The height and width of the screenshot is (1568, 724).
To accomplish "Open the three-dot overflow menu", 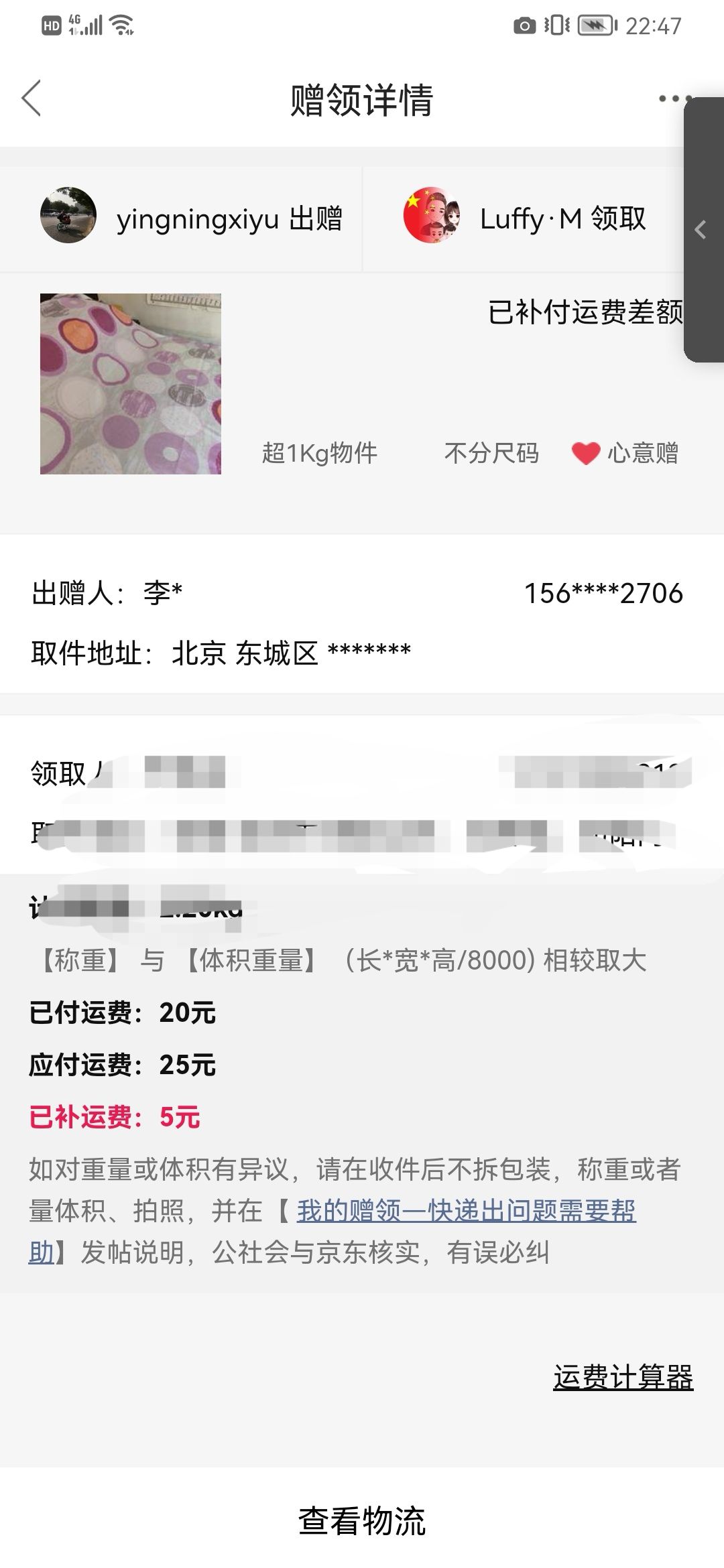I will pyautogui.click(x=670, y=99).
